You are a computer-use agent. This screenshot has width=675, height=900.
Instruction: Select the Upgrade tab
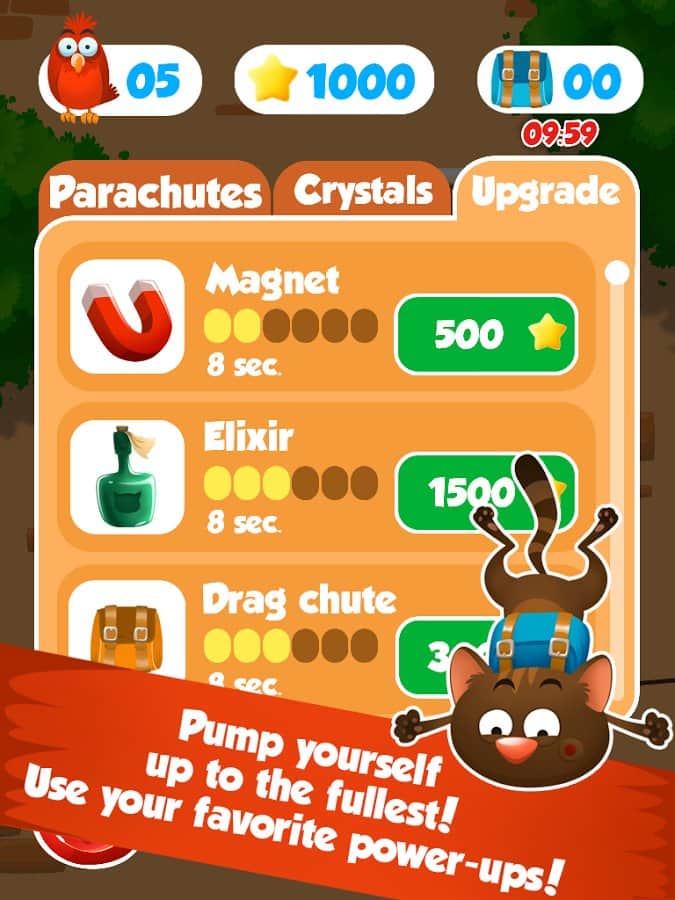click(x=545, y=191)
